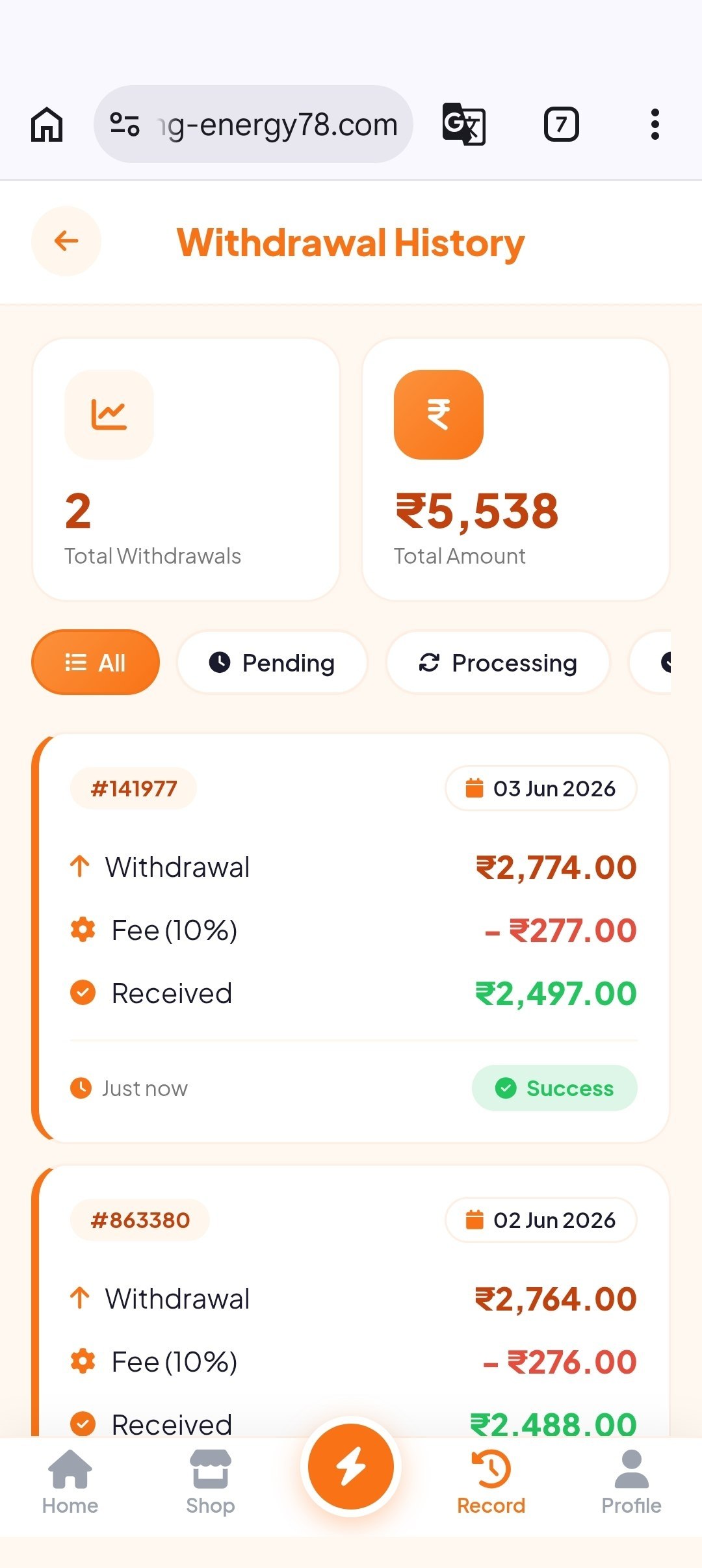The height and width of the screenshot is (1568, 702).
Task: Go back using the orange arrow
Action: pos(66,241)
